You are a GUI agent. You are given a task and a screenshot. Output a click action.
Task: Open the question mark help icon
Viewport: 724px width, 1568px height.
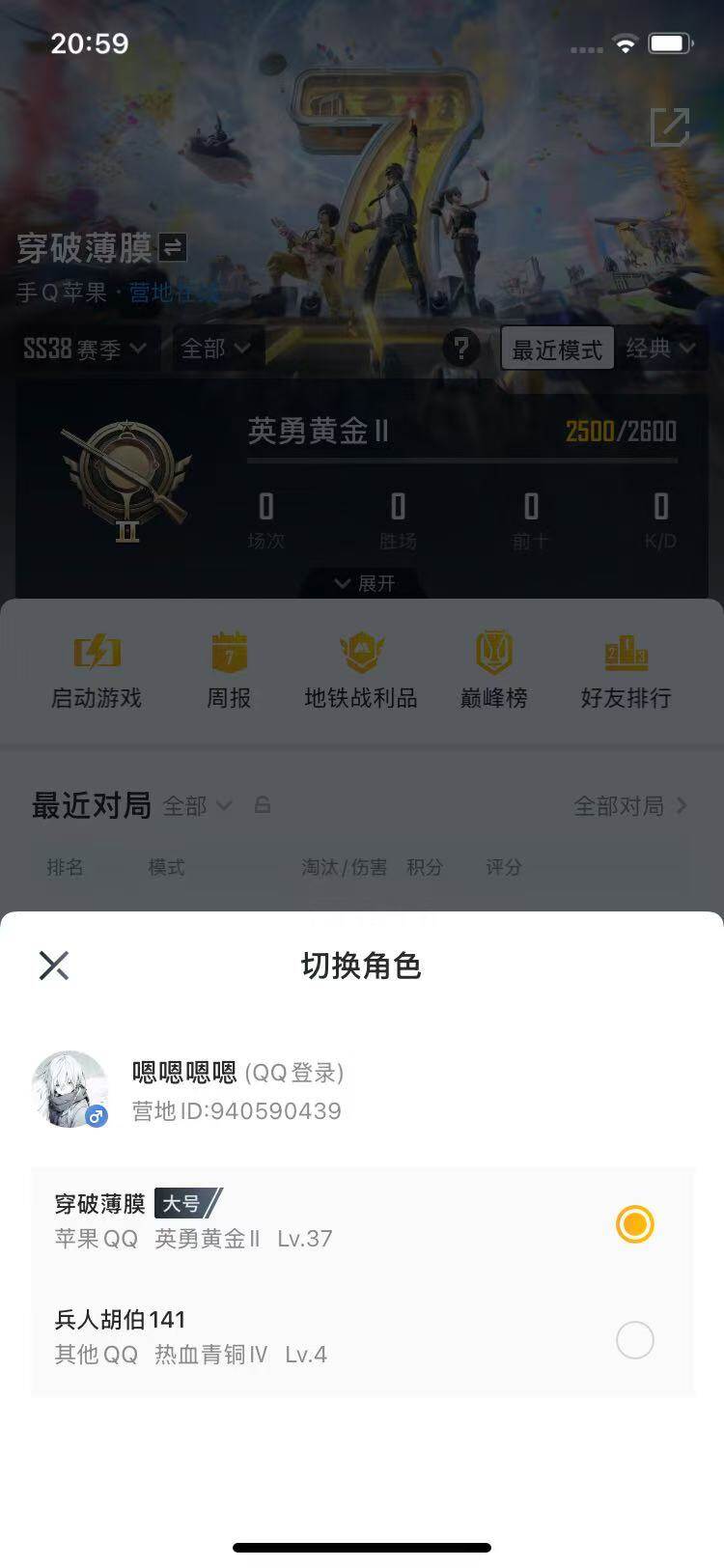click(x=462, y=349)
